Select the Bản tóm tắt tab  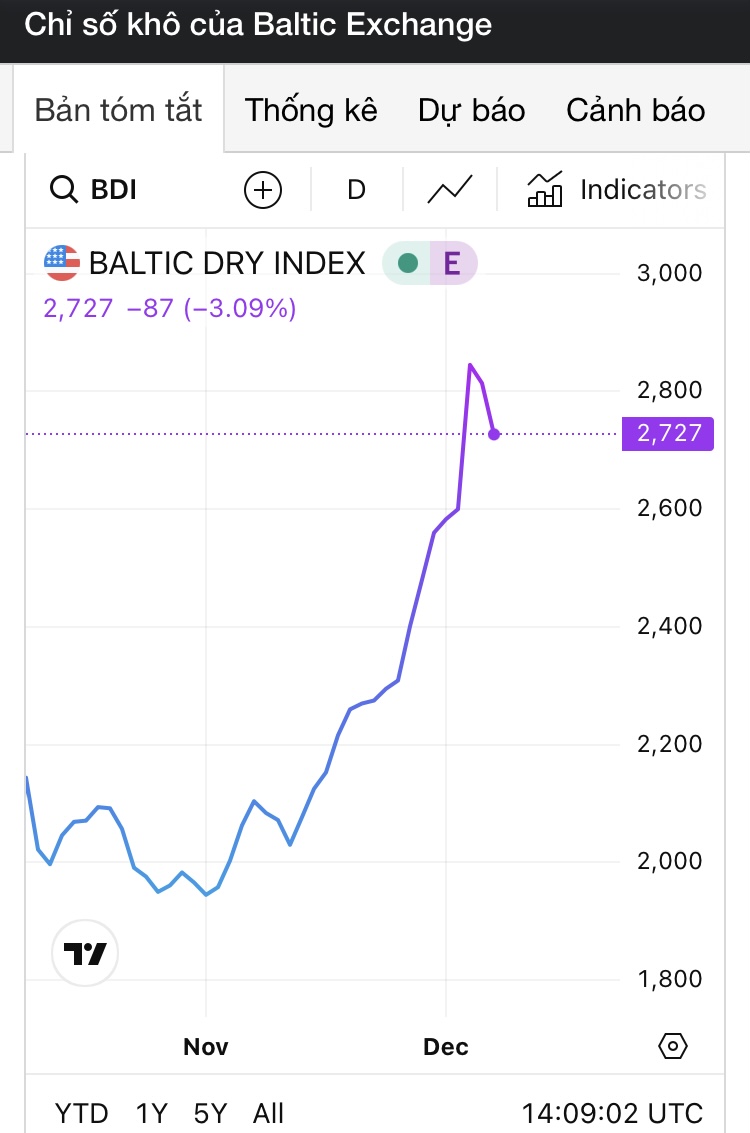[x=118, y=110]
